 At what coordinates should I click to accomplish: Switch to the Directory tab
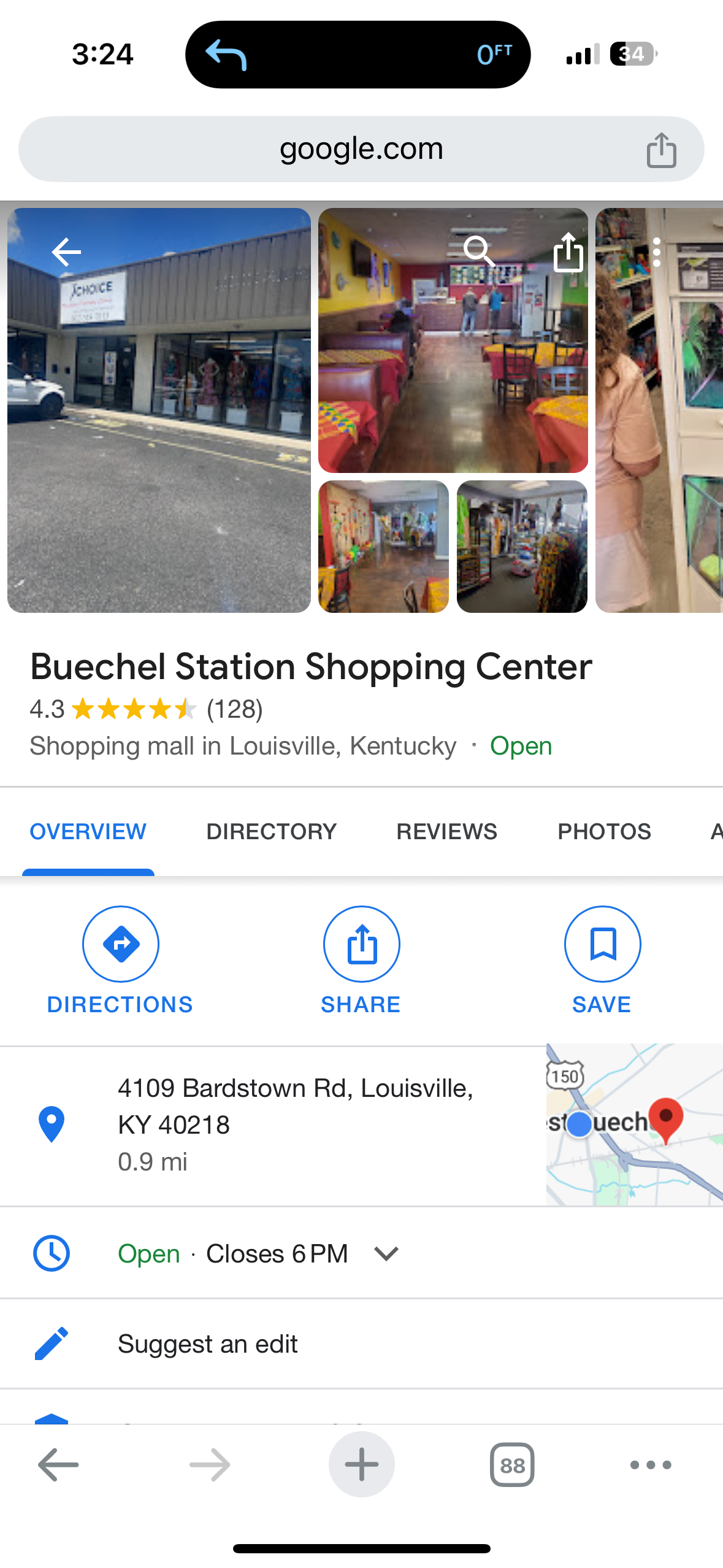[x=271, y=831]
